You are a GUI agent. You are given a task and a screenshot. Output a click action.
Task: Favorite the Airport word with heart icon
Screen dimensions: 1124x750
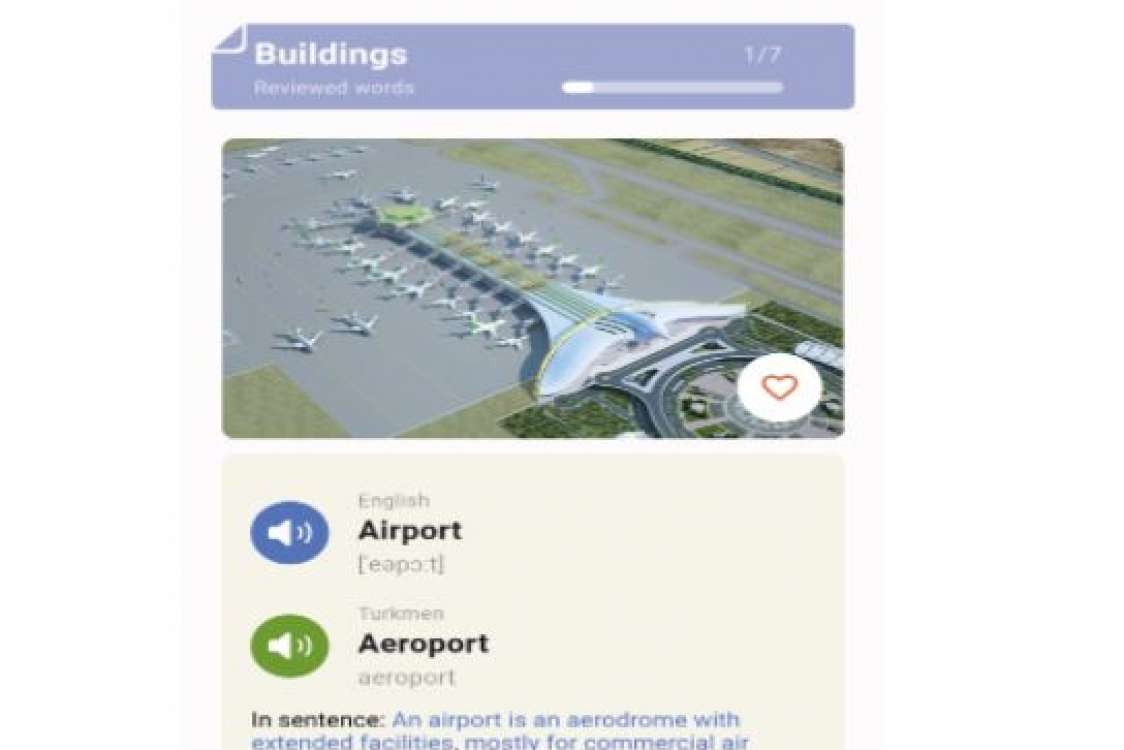[x=779, y=386]
